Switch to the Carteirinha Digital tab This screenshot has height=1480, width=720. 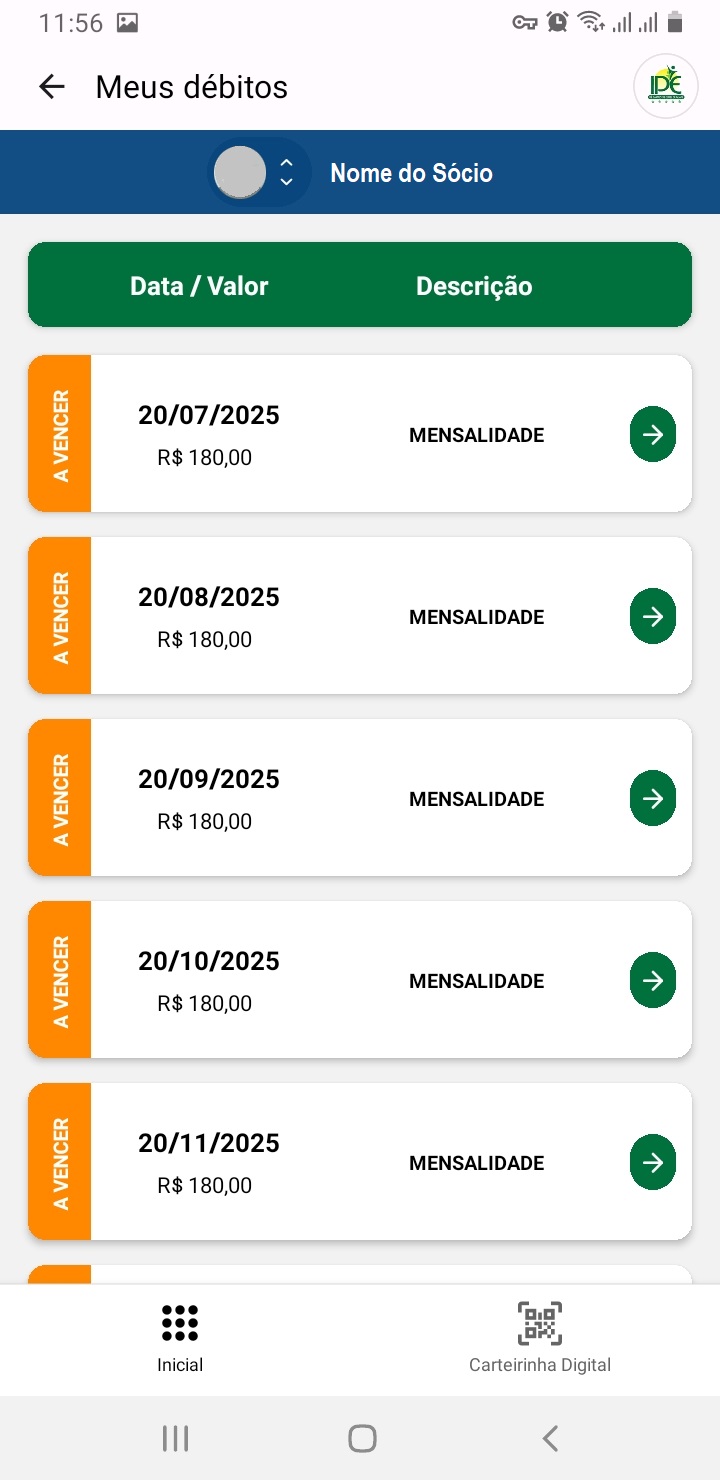(x=540, y=1338)
